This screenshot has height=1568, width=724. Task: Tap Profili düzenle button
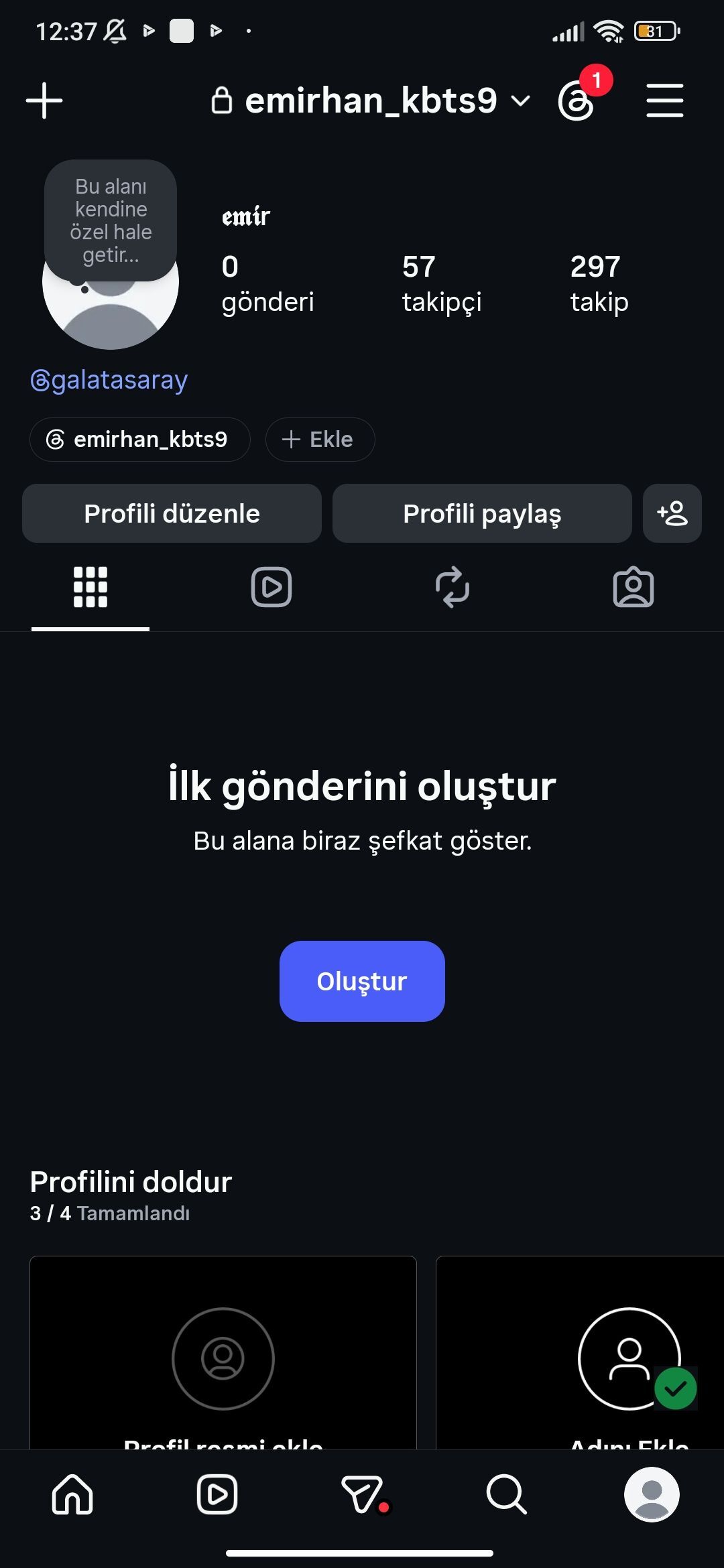tap(172, 513)
